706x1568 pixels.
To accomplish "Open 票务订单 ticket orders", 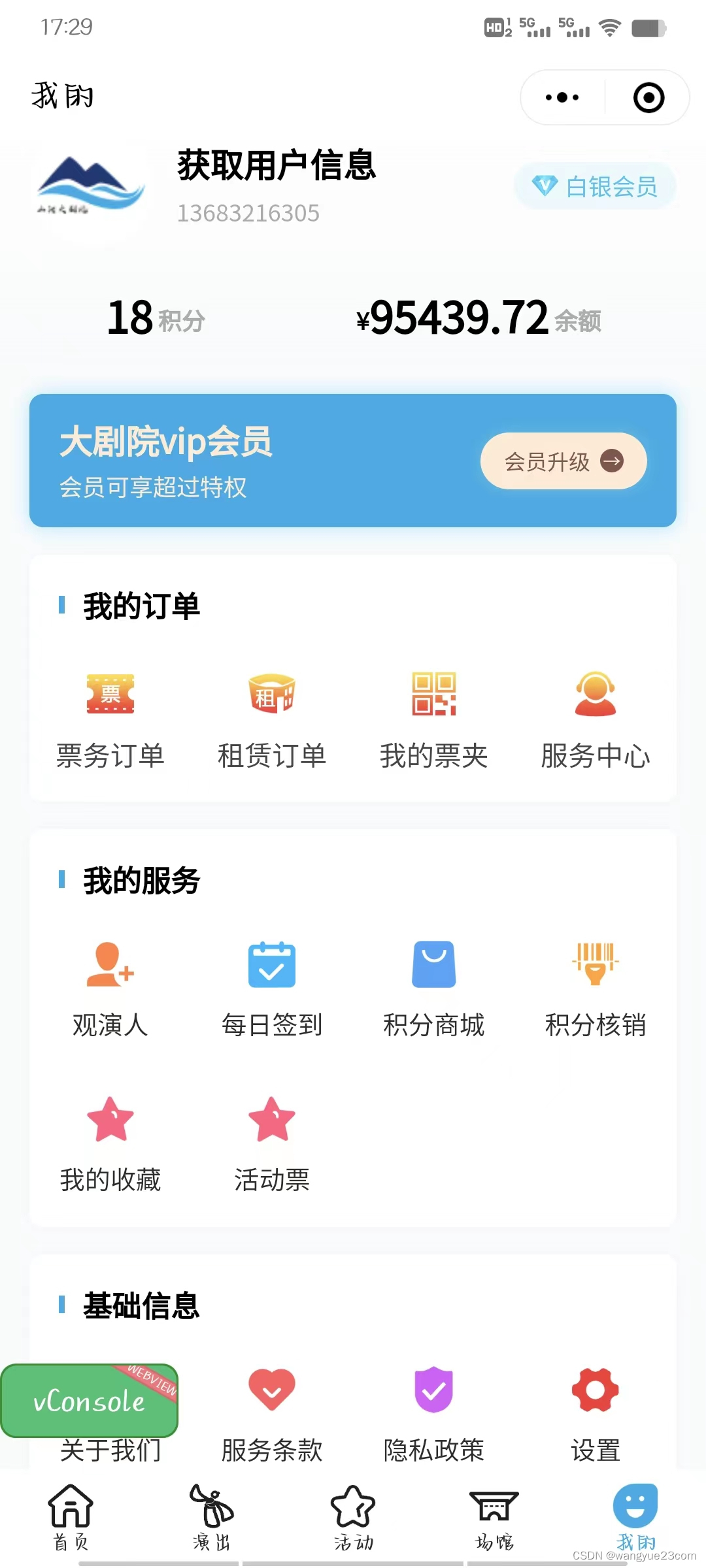I will coord(110,721).
